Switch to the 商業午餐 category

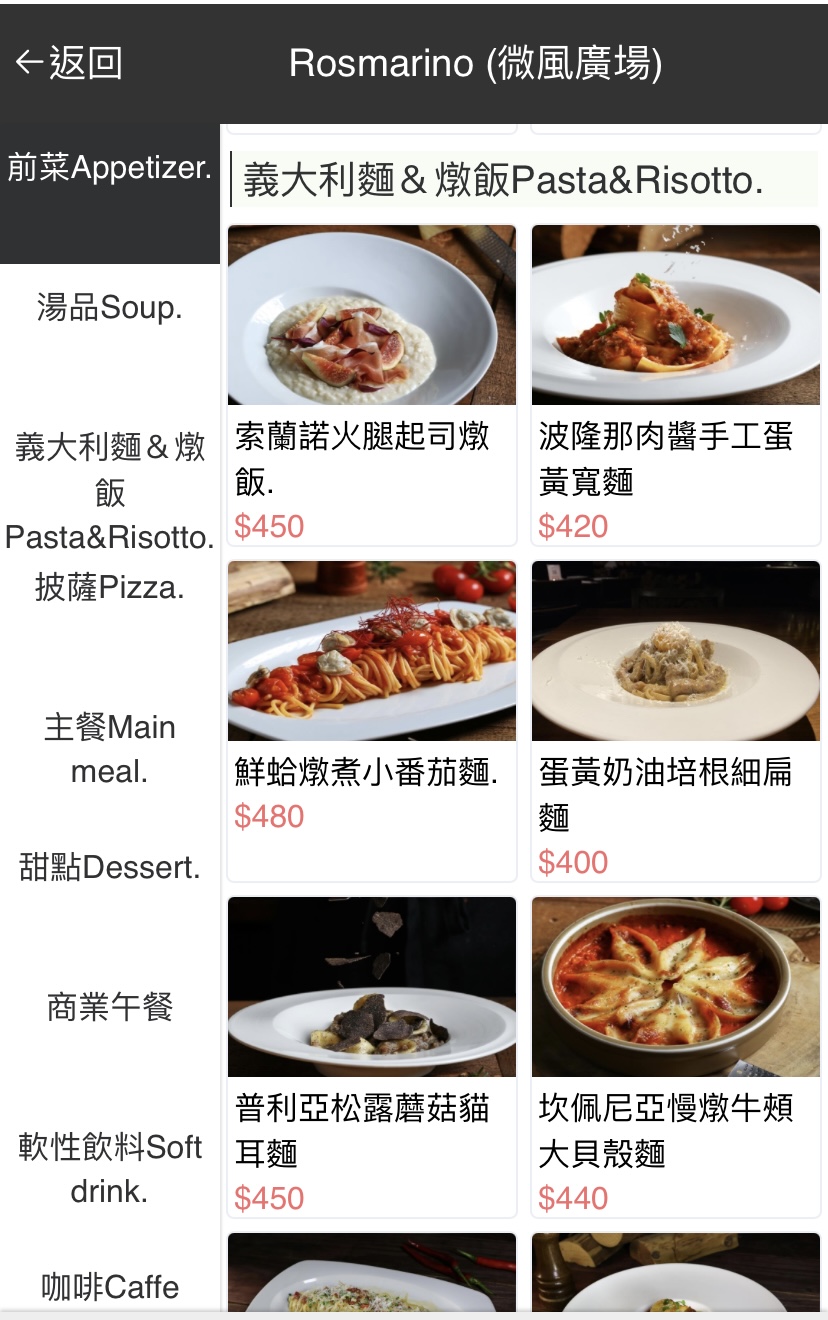pos(110,1007)
